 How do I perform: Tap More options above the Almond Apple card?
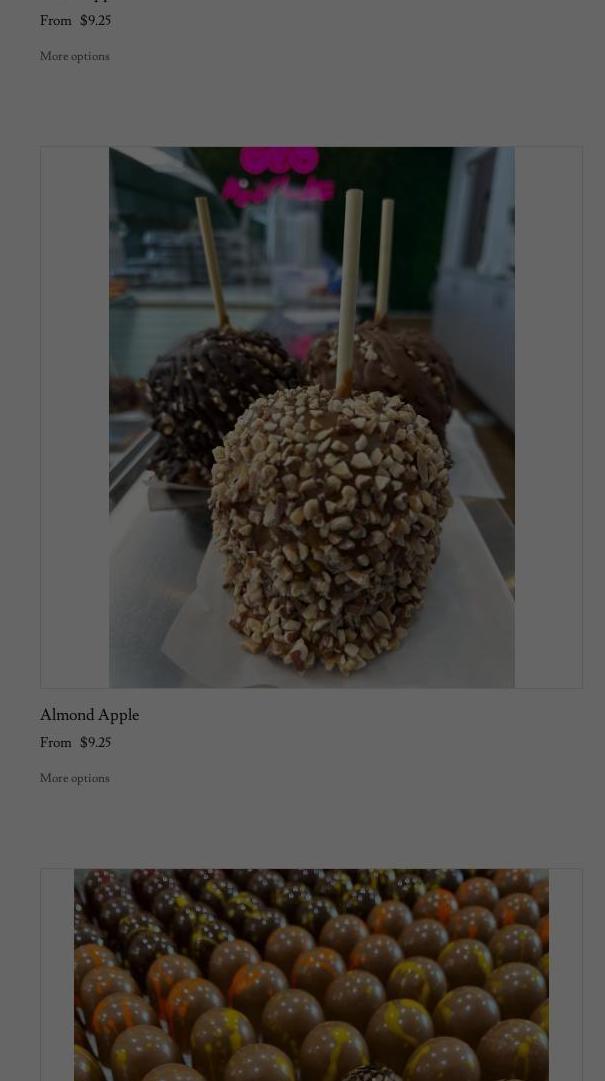click(75, 57)
